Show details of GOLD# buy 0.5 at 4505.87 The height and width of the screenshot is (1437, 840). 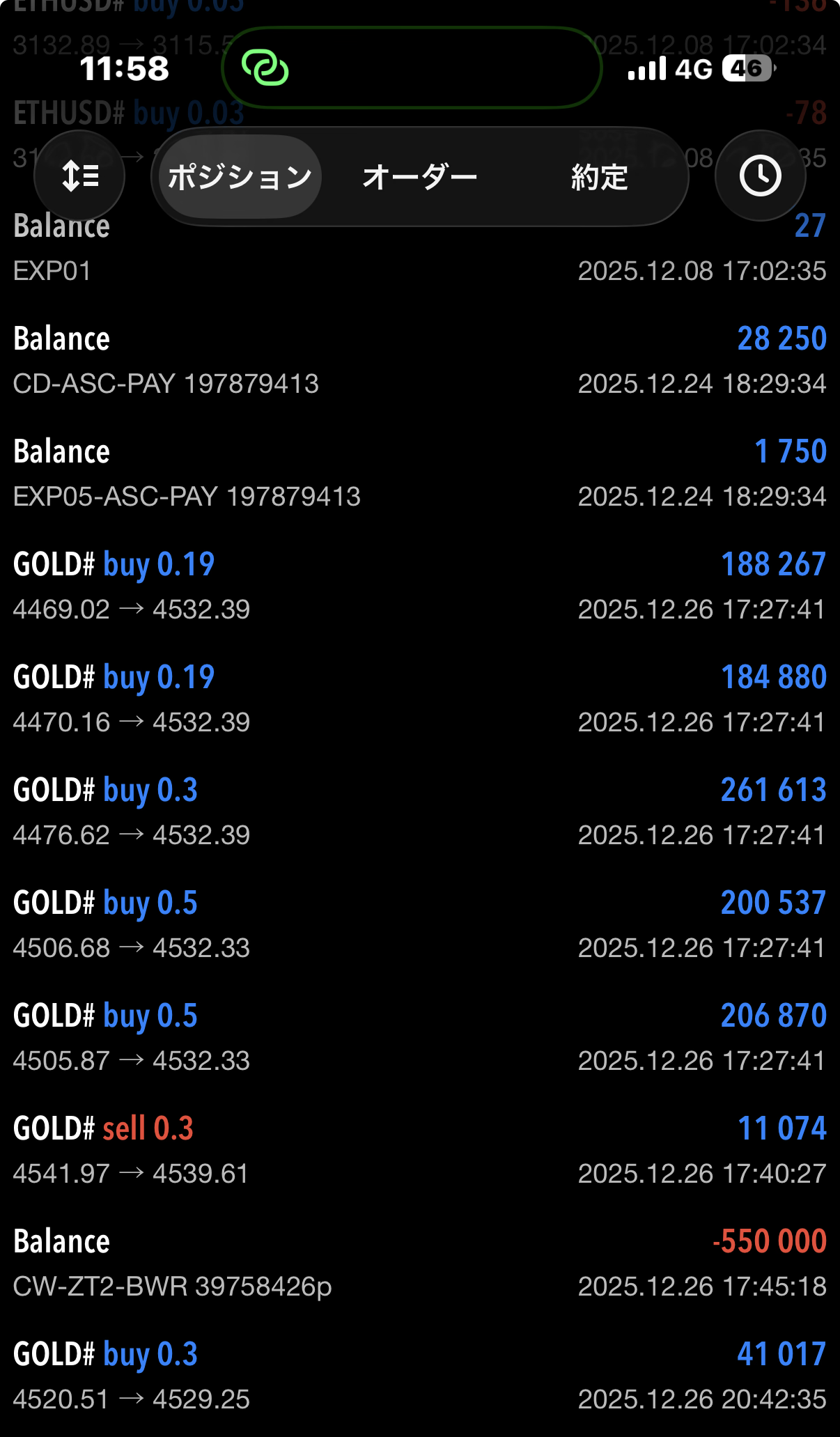point(420,1037)
